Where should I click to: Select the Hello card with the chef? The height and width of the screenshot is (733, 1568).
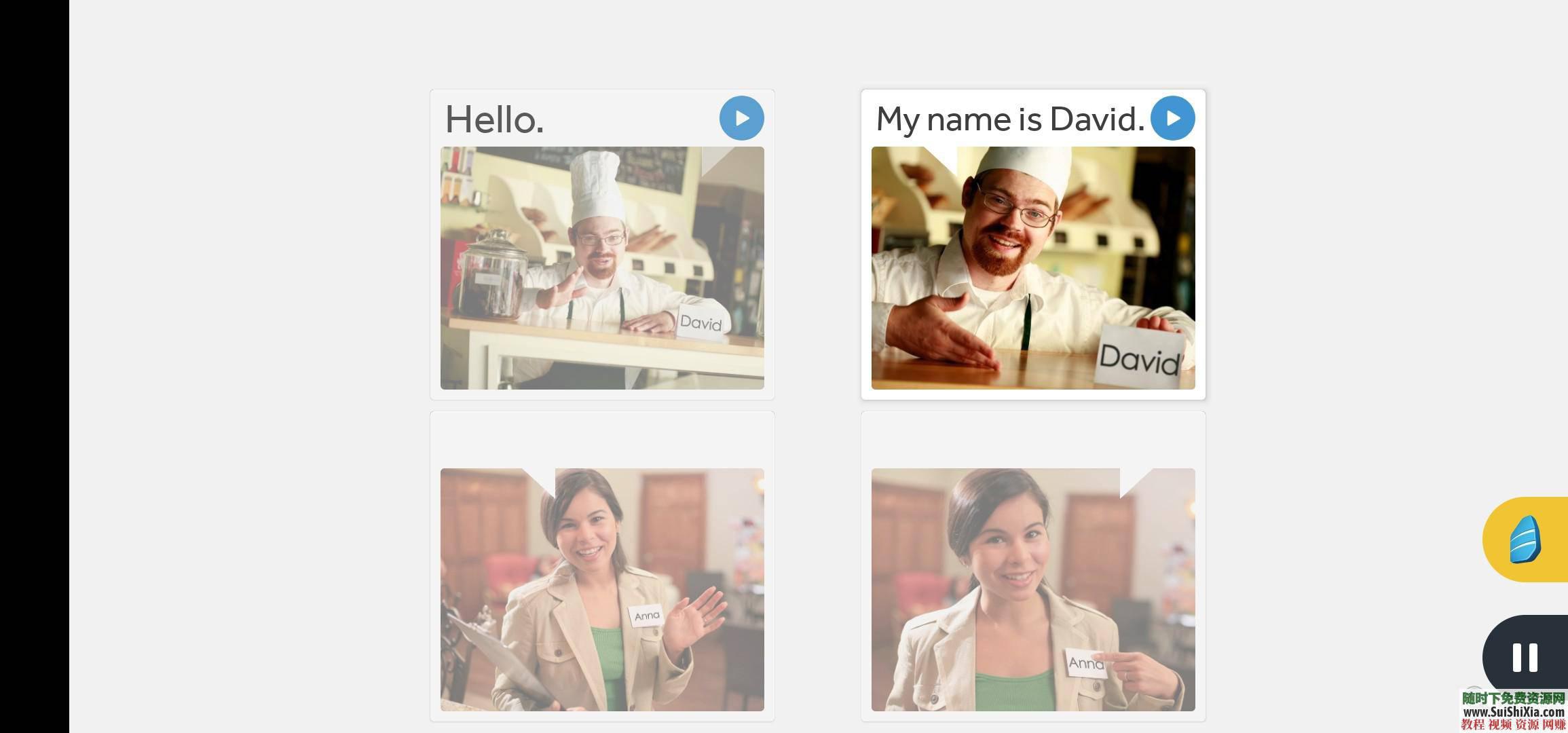point(602,267)
